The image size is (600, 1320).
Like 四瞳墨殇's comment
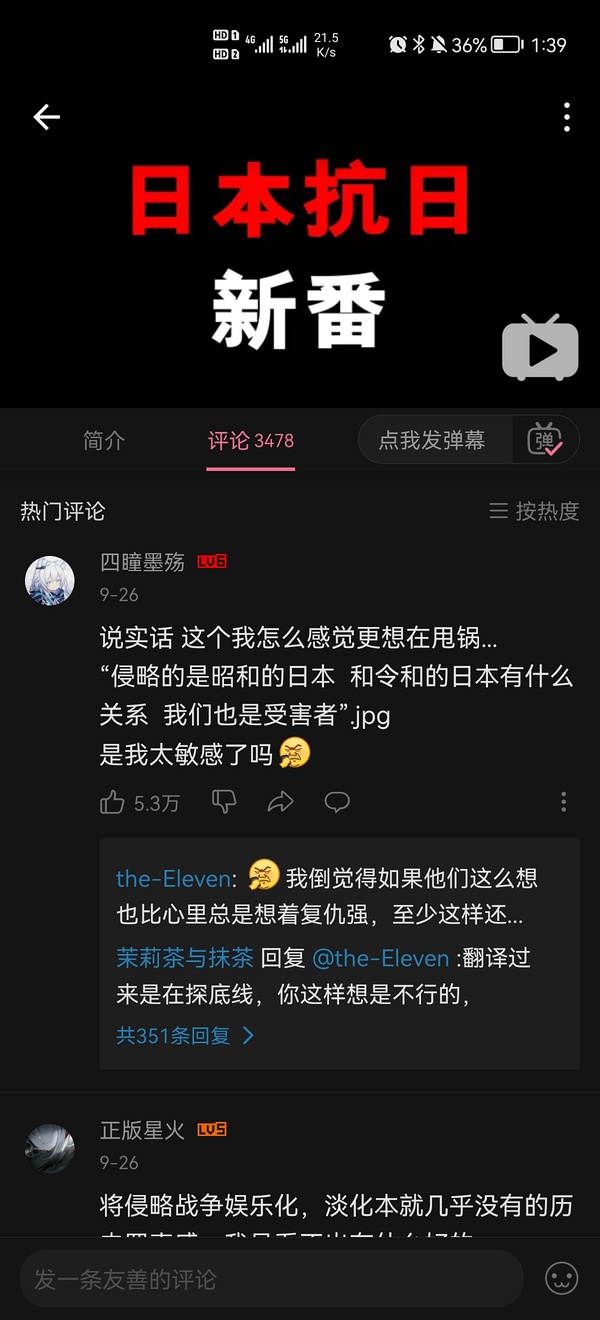coord(113,802)
